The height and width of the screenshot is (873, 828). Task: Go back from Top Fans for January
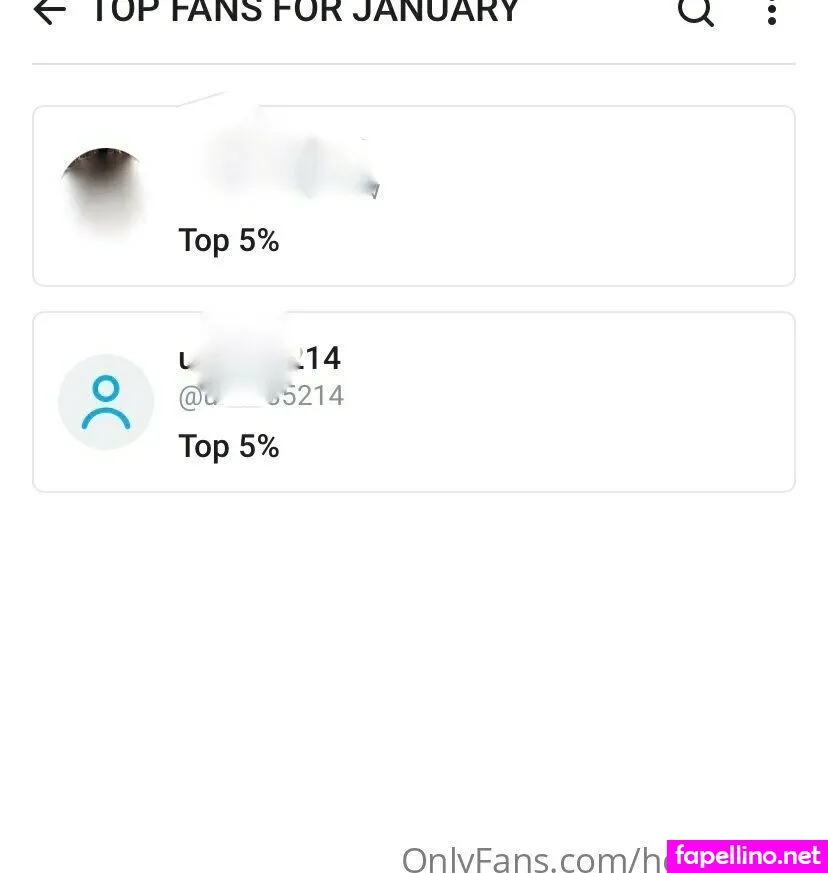click(49, 12)
